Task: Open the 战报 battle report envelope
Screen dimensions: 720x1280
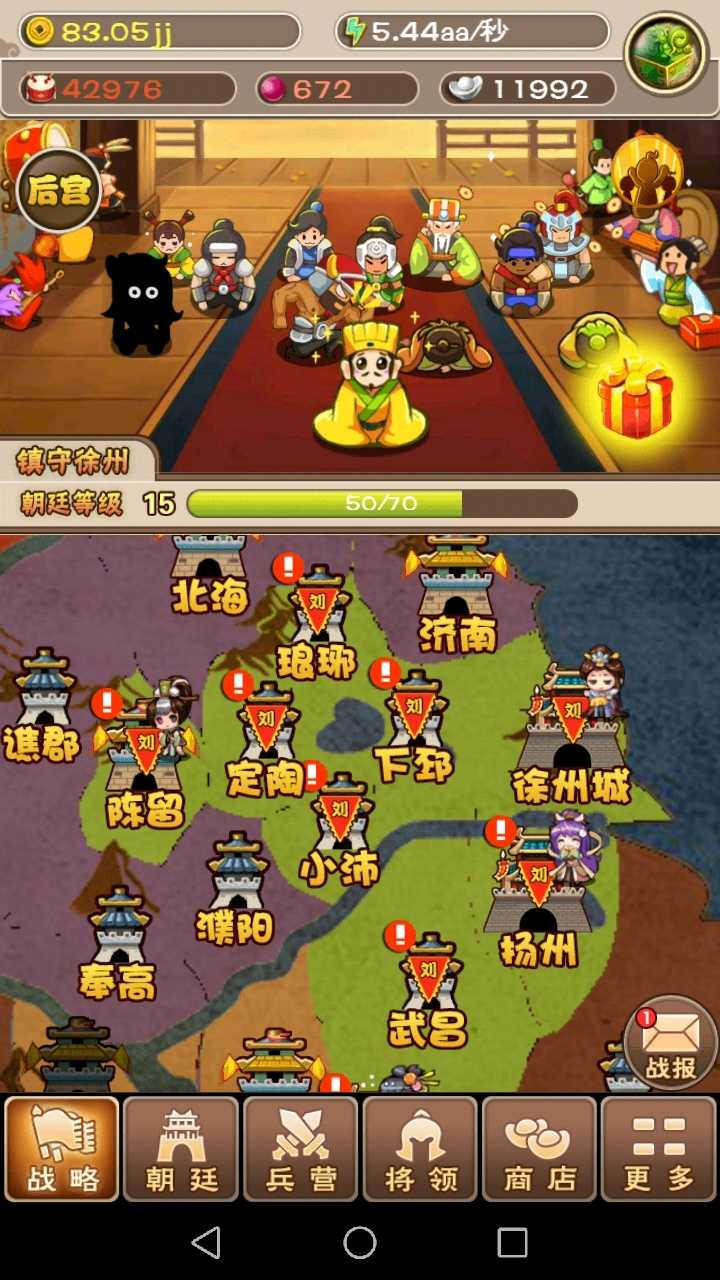Action: pyautogui.click(x=671, y=1043)
